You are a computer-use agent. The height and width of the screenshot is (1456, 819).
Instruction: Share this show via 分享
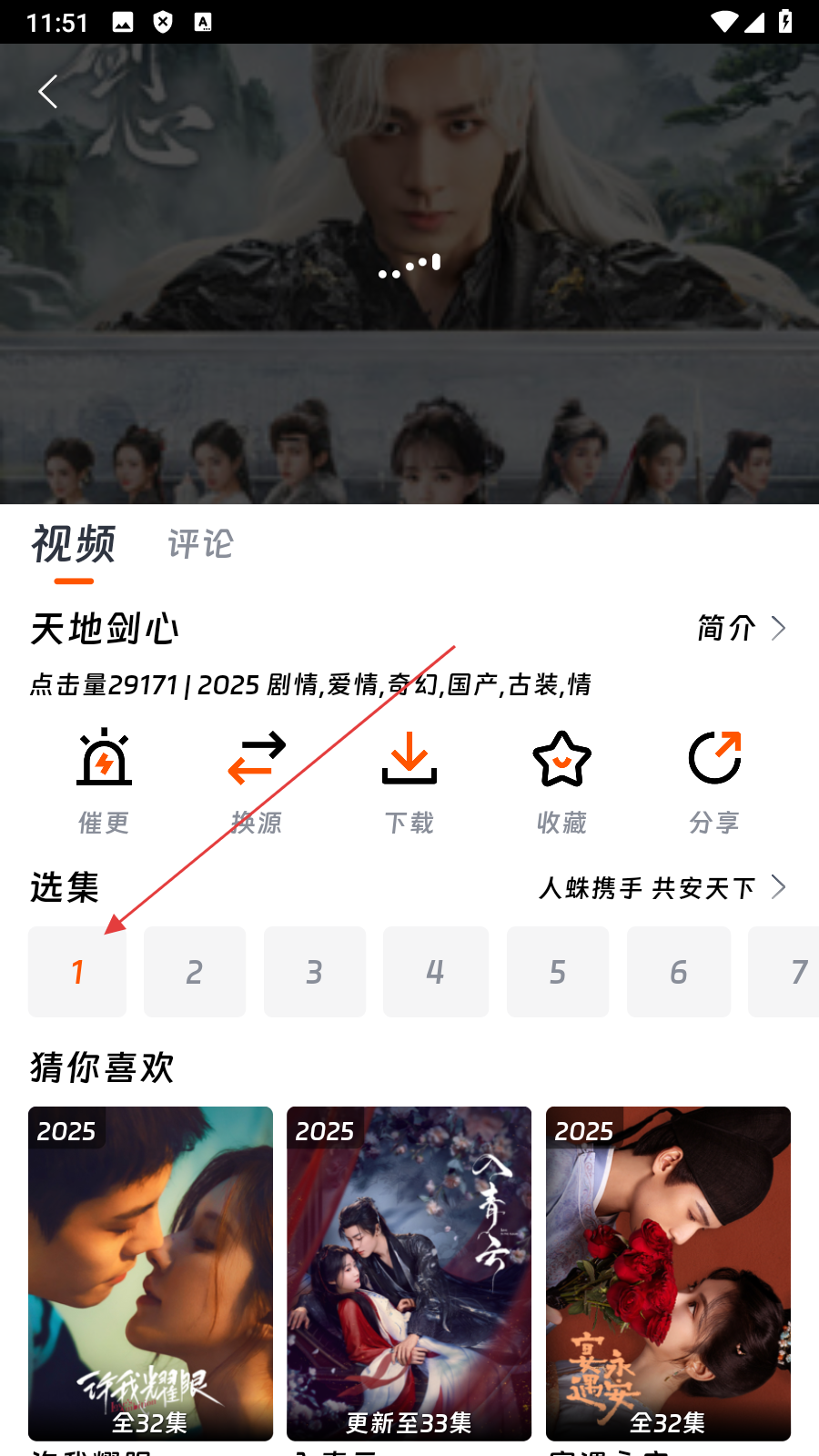(714, 782)
